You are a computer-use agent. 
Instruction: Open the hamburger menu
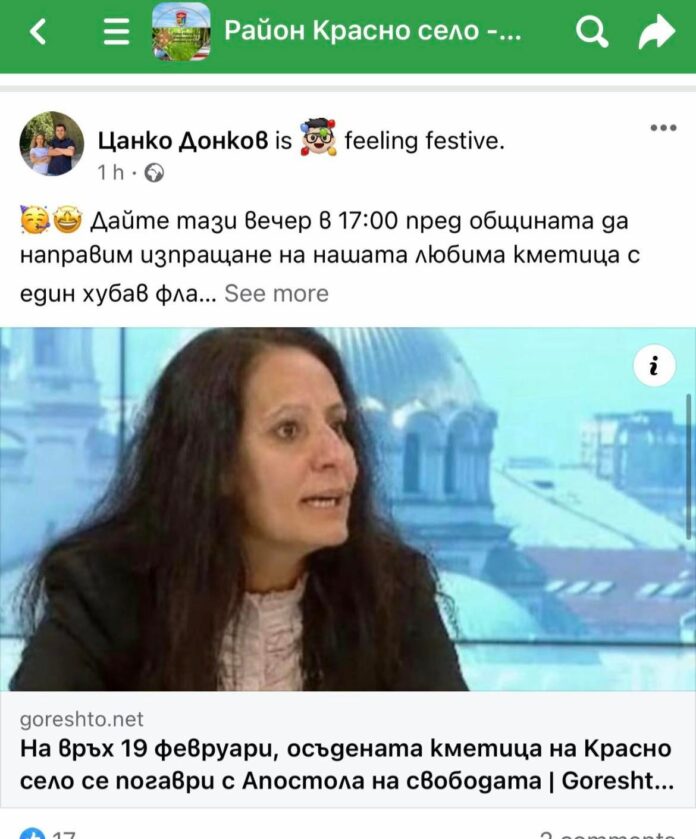click(117, 32)
